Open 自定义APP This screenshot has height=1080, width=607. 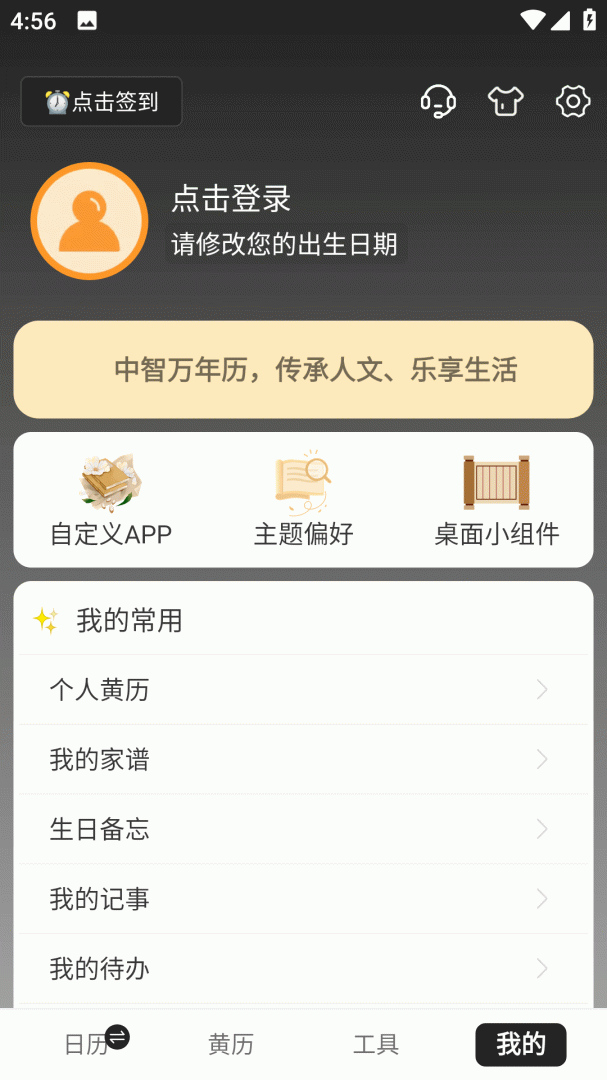(x=111, y=500)
